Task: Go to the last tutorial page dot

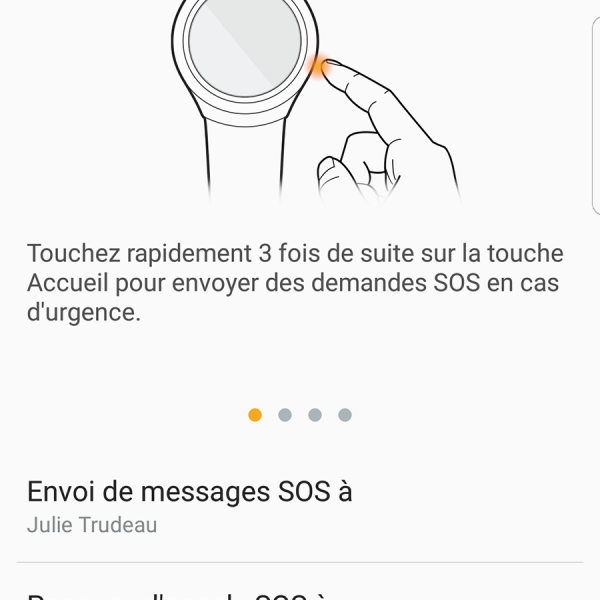Action: coord(345,415)
